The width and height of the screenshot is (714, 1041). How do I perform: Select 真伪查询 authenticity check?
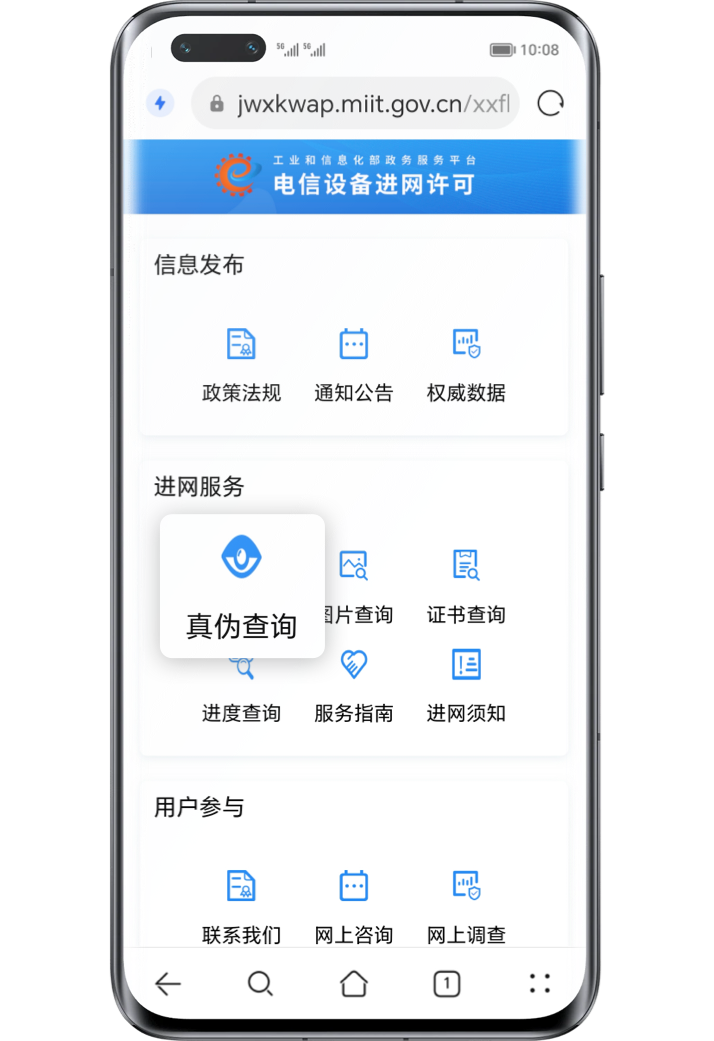[x=242, y=586]
